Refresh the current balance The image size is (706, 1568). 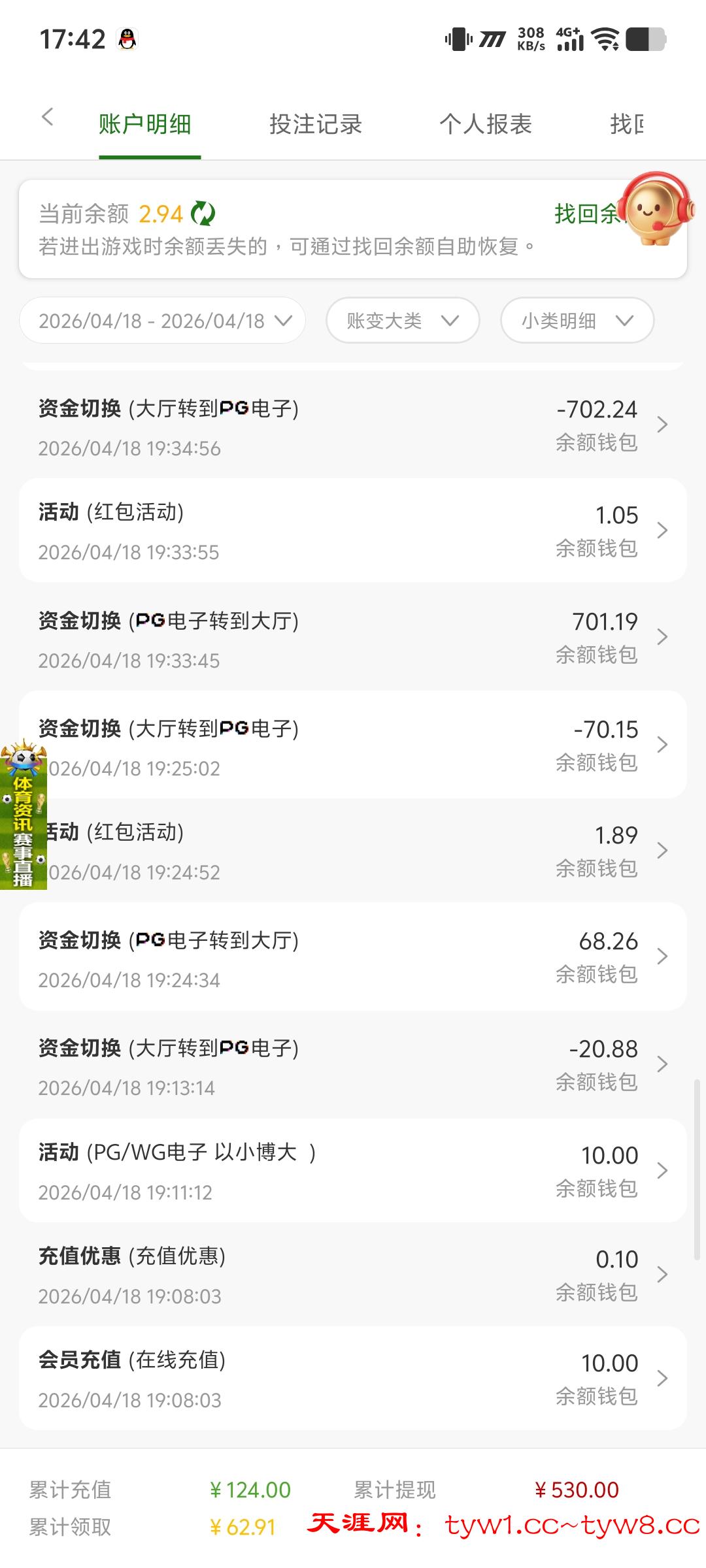click(203, 214)
